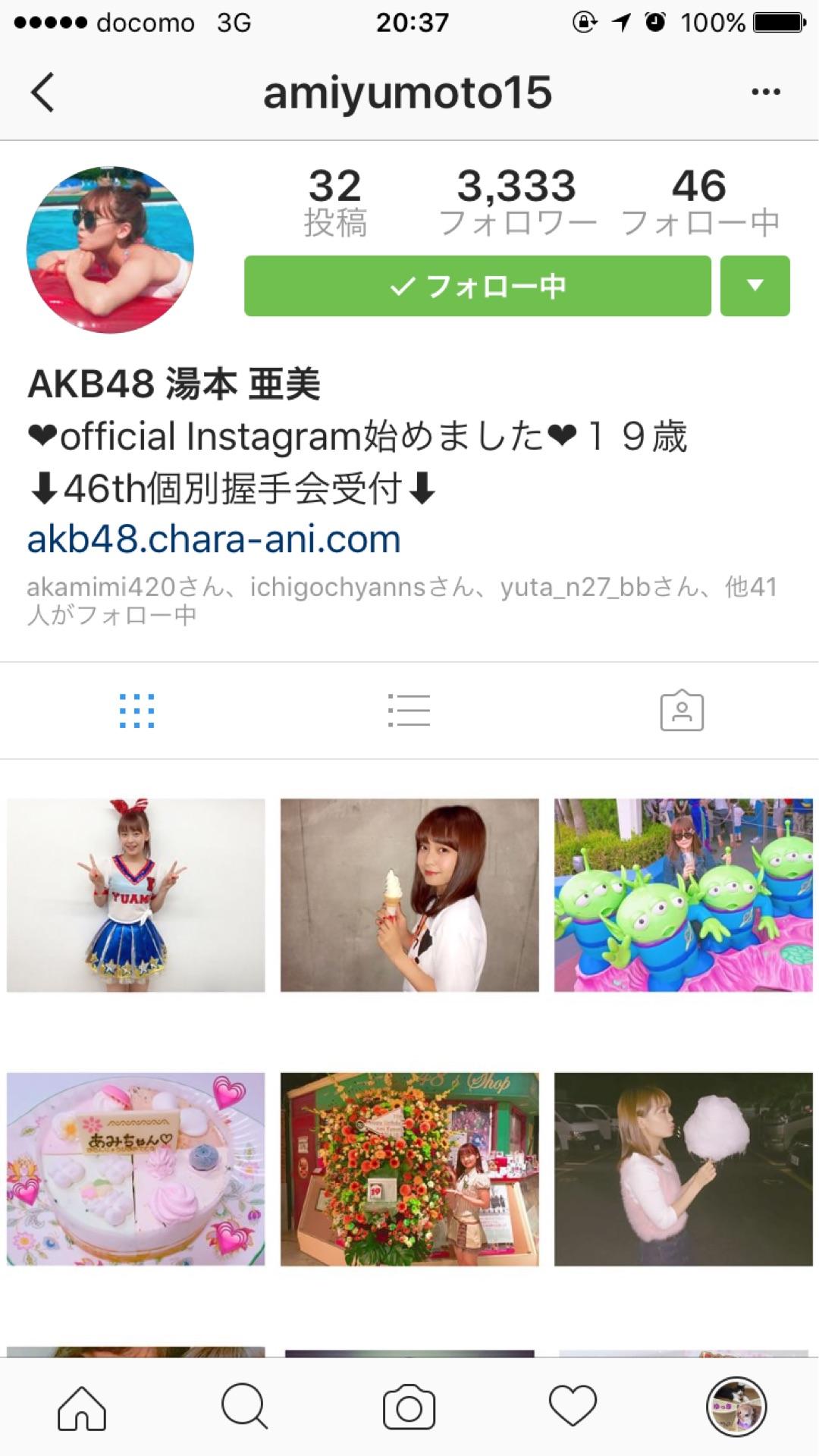
Task: Open the three-dot options menu
Action: click(x=765, y=93)
